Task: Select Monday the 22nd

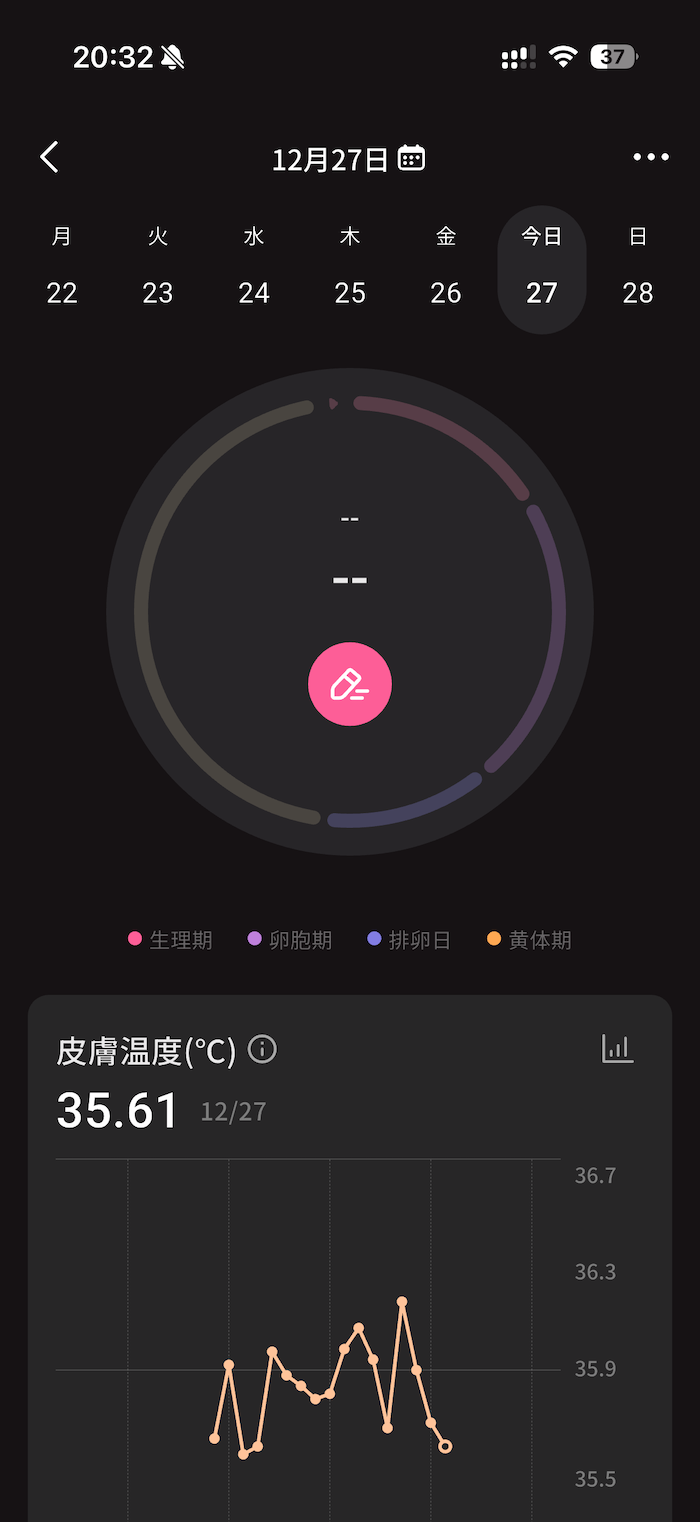Action: pyautogui.click(x=62, y=268)
